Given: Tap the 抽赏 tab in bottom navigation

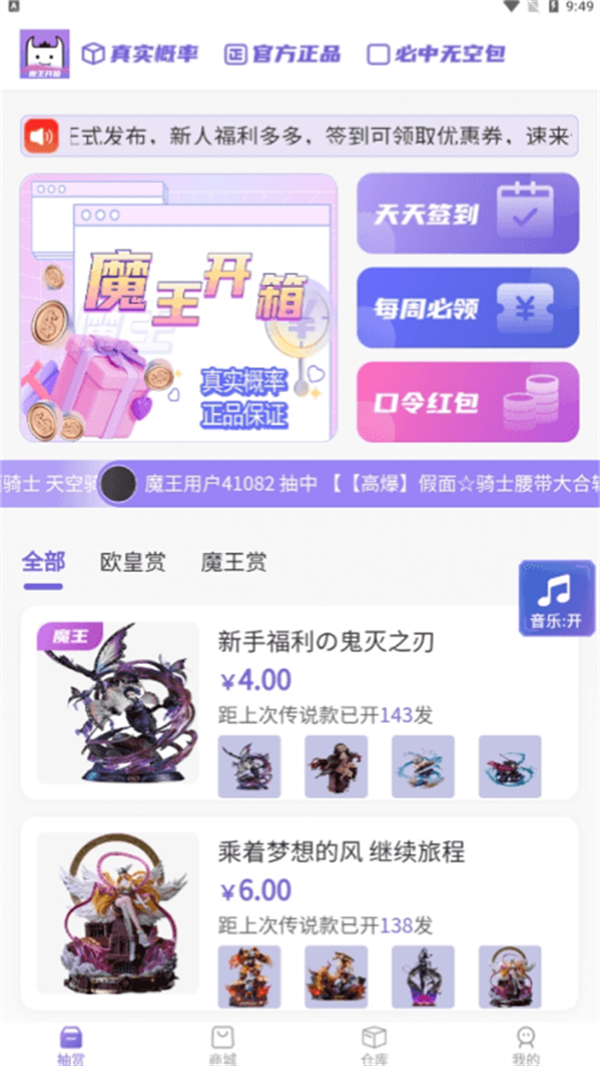Looking at the screenshot, I should pyautogui.click(x=71, y=1044).
